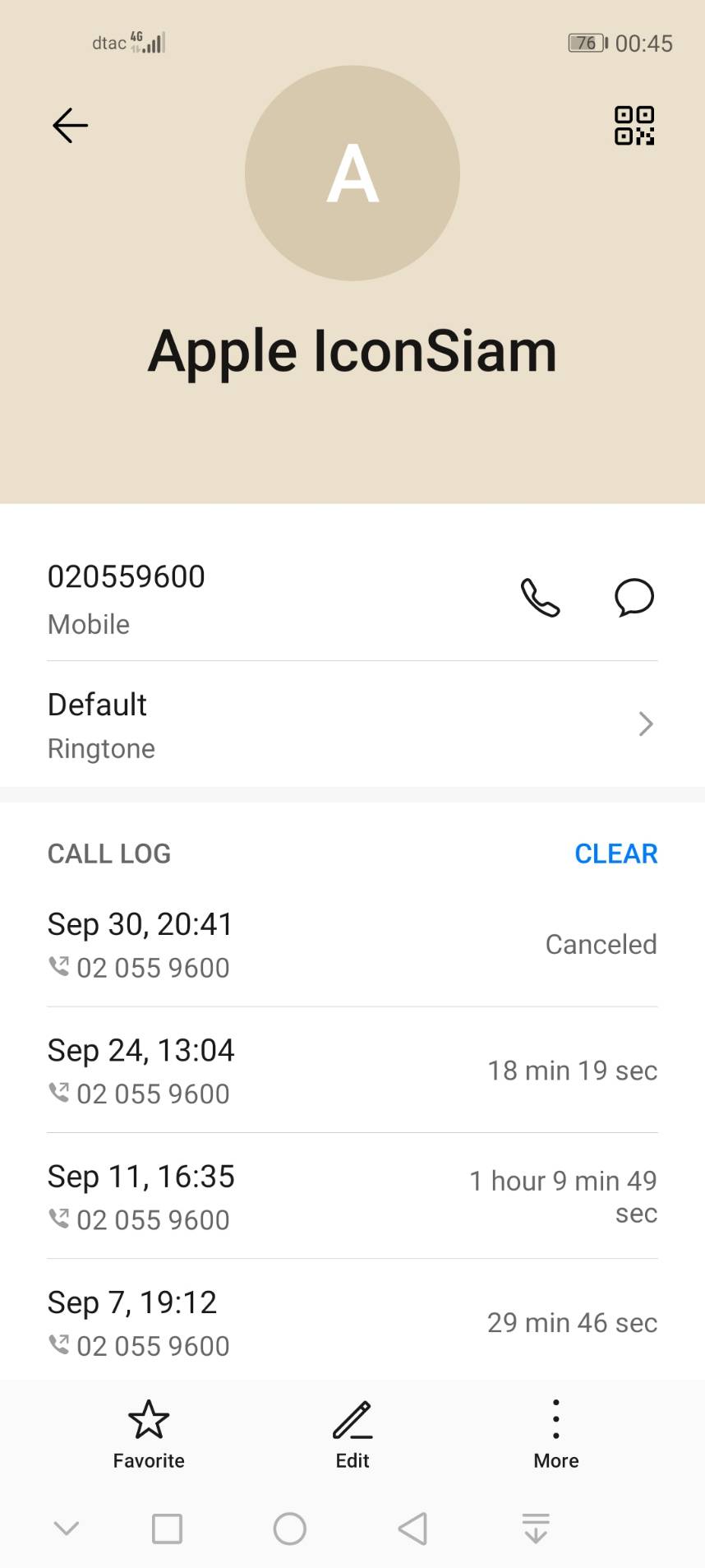Go back using the top-left arrow
This screenshot has height=1568, width=705.
click(70, 126)
